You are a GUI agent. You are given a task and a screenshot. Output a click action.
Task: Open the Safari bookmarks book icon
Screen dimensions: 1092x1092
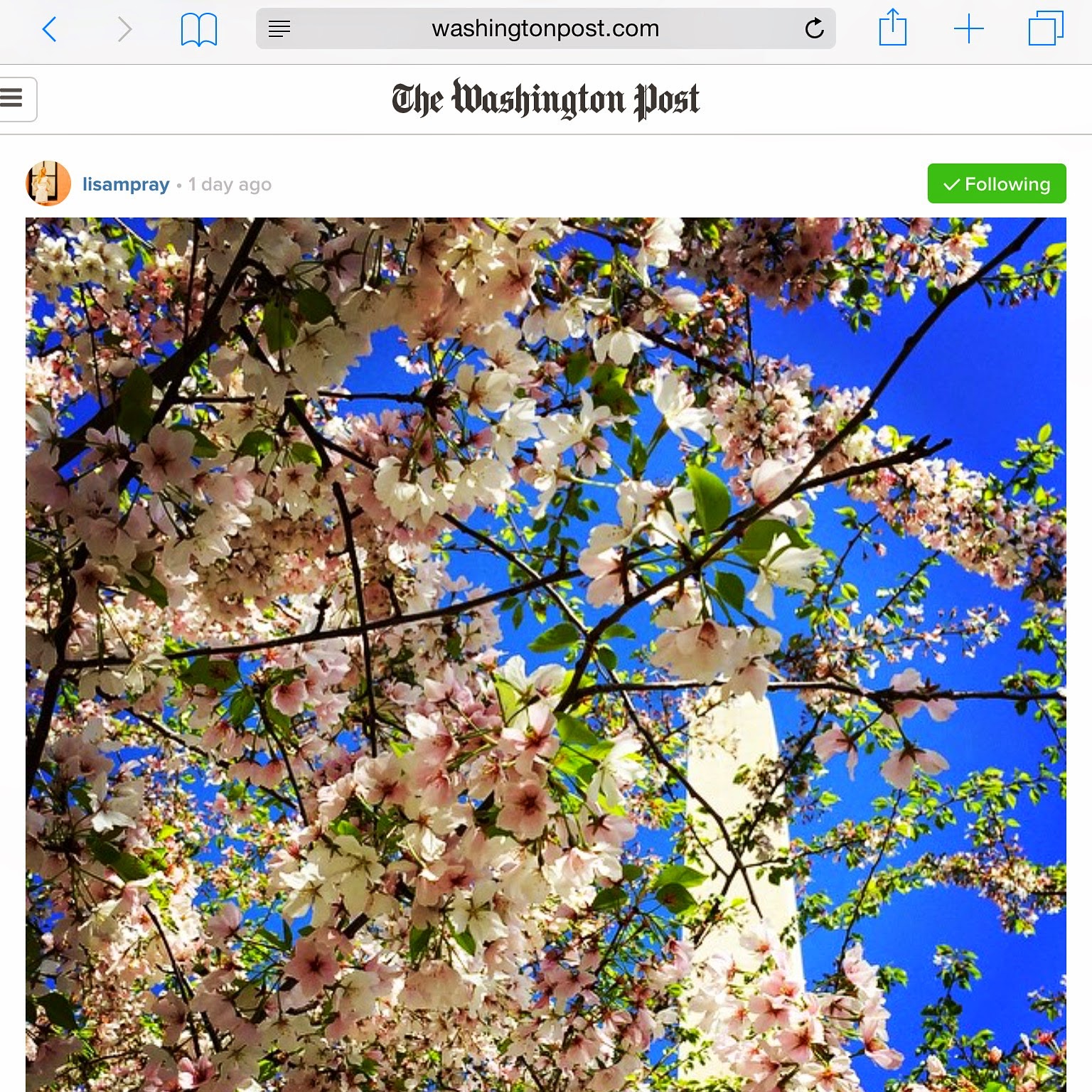198,30
